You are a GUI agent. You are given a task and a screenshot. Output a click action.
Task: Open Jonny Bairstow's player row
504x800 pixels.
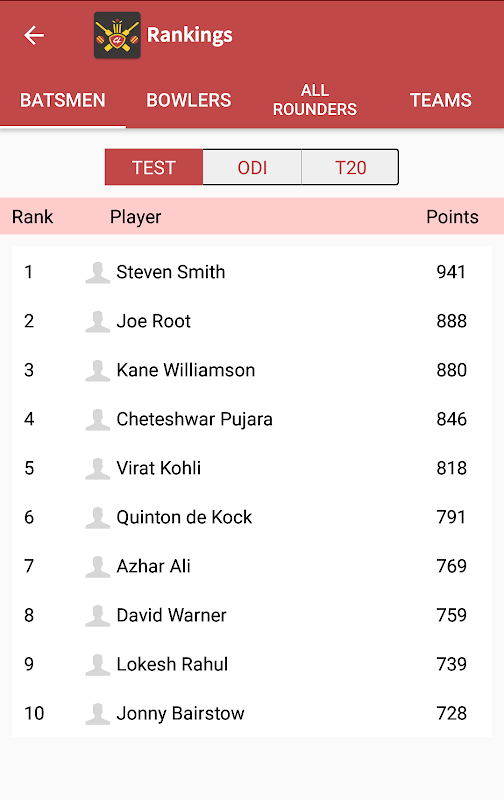251,713
